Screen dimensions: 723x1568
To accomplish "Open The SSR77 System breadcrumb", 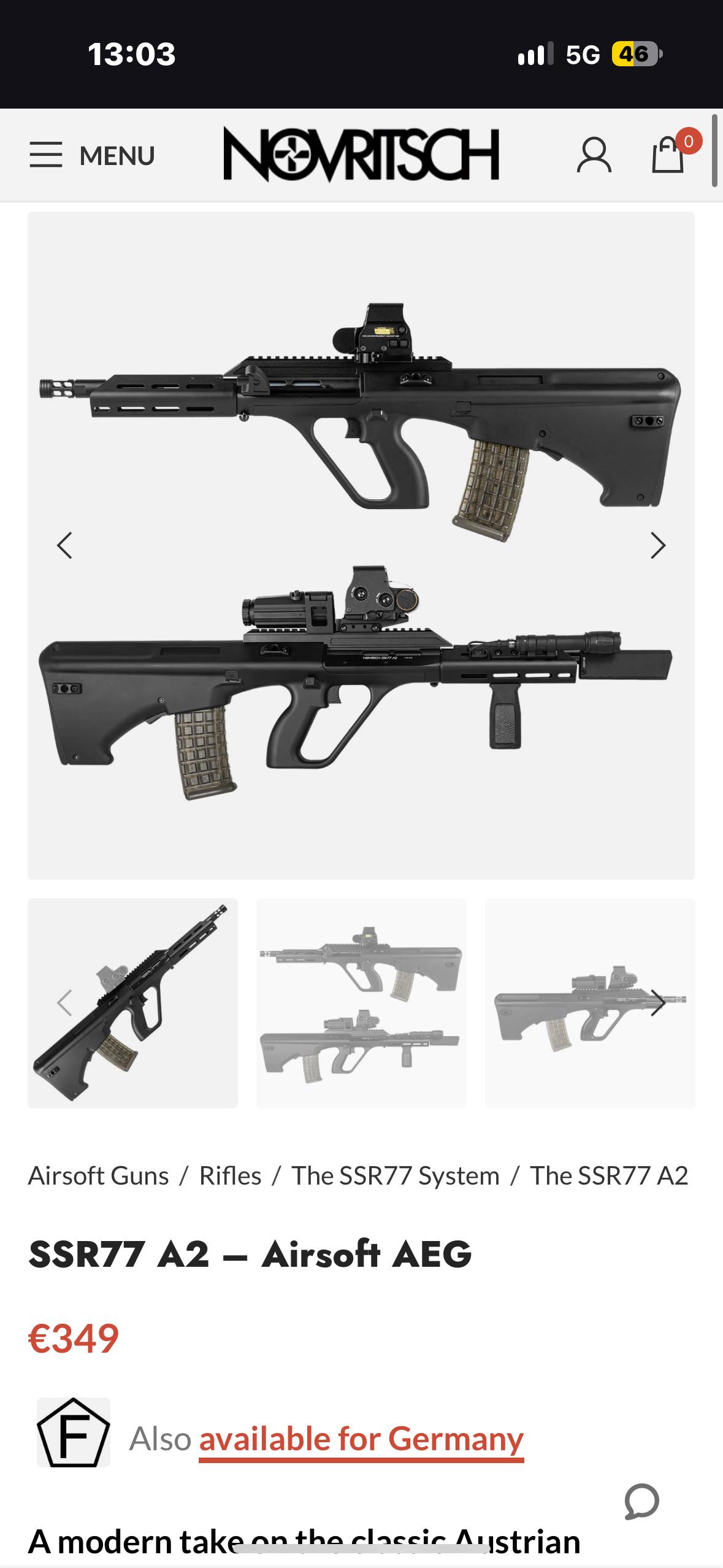I will pyautogui.click(x=396, y=1176).
